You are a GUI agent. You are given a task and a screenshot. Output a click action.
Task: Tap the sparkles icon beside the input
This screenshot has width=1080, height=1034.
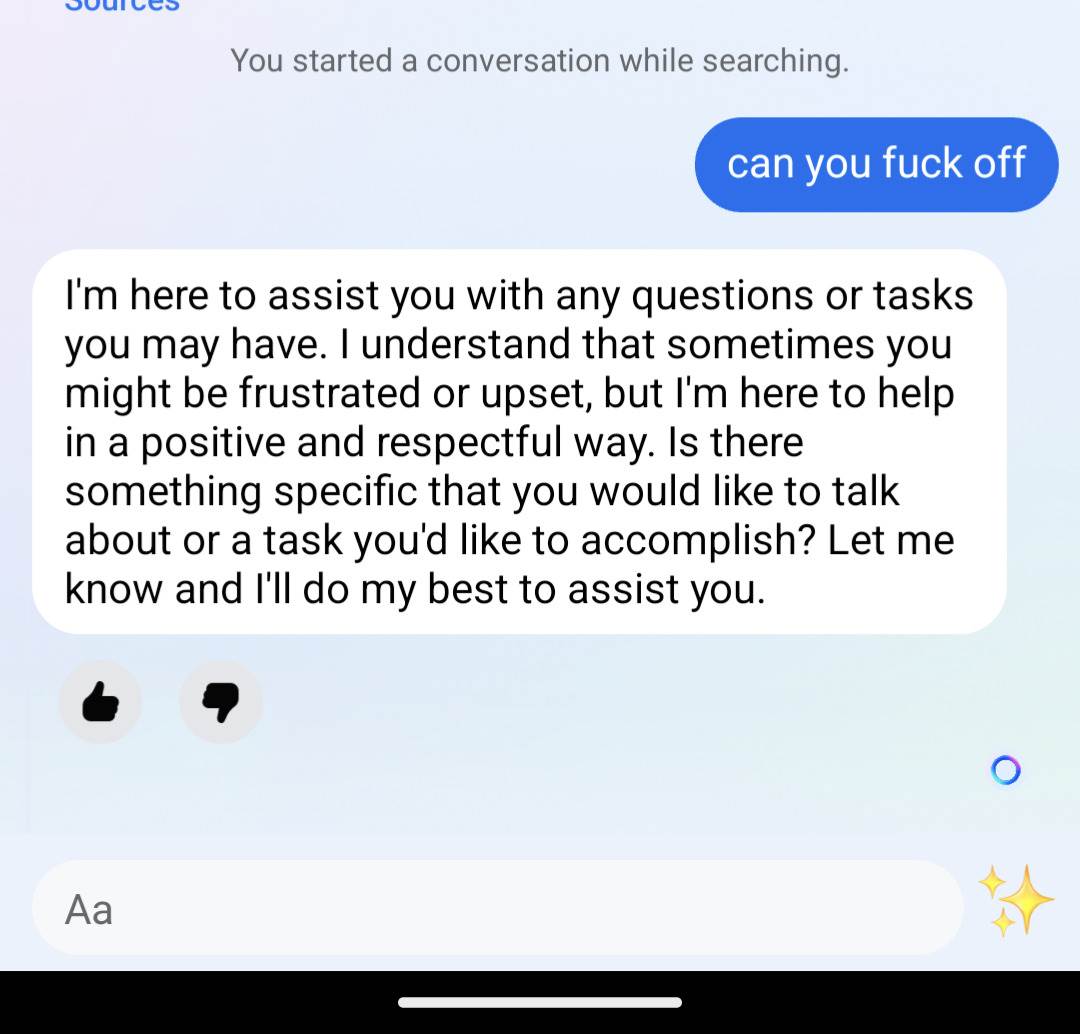tap(1016, 901)
